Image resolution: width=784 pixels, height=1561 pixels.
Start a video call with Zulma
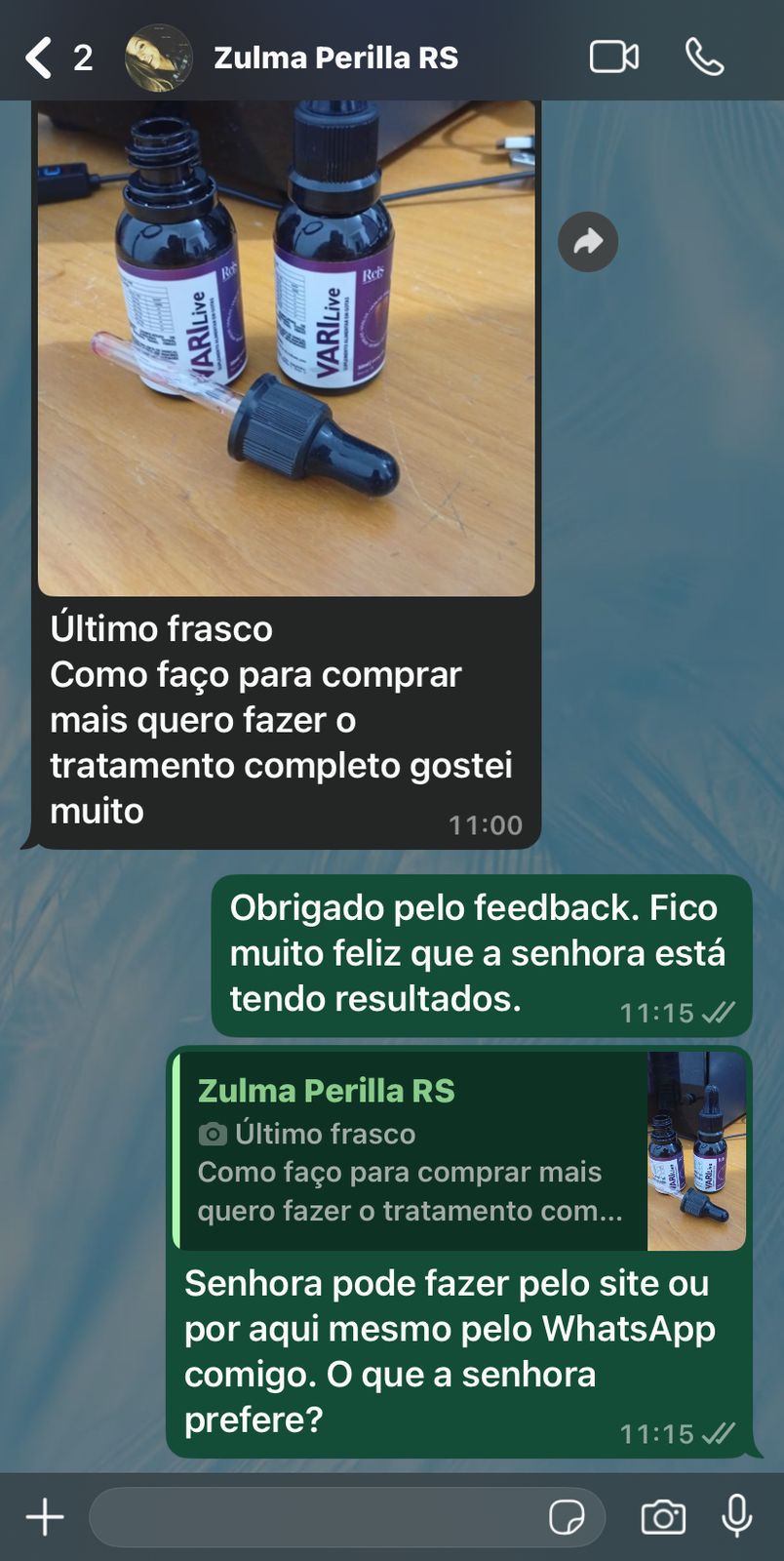614,57
